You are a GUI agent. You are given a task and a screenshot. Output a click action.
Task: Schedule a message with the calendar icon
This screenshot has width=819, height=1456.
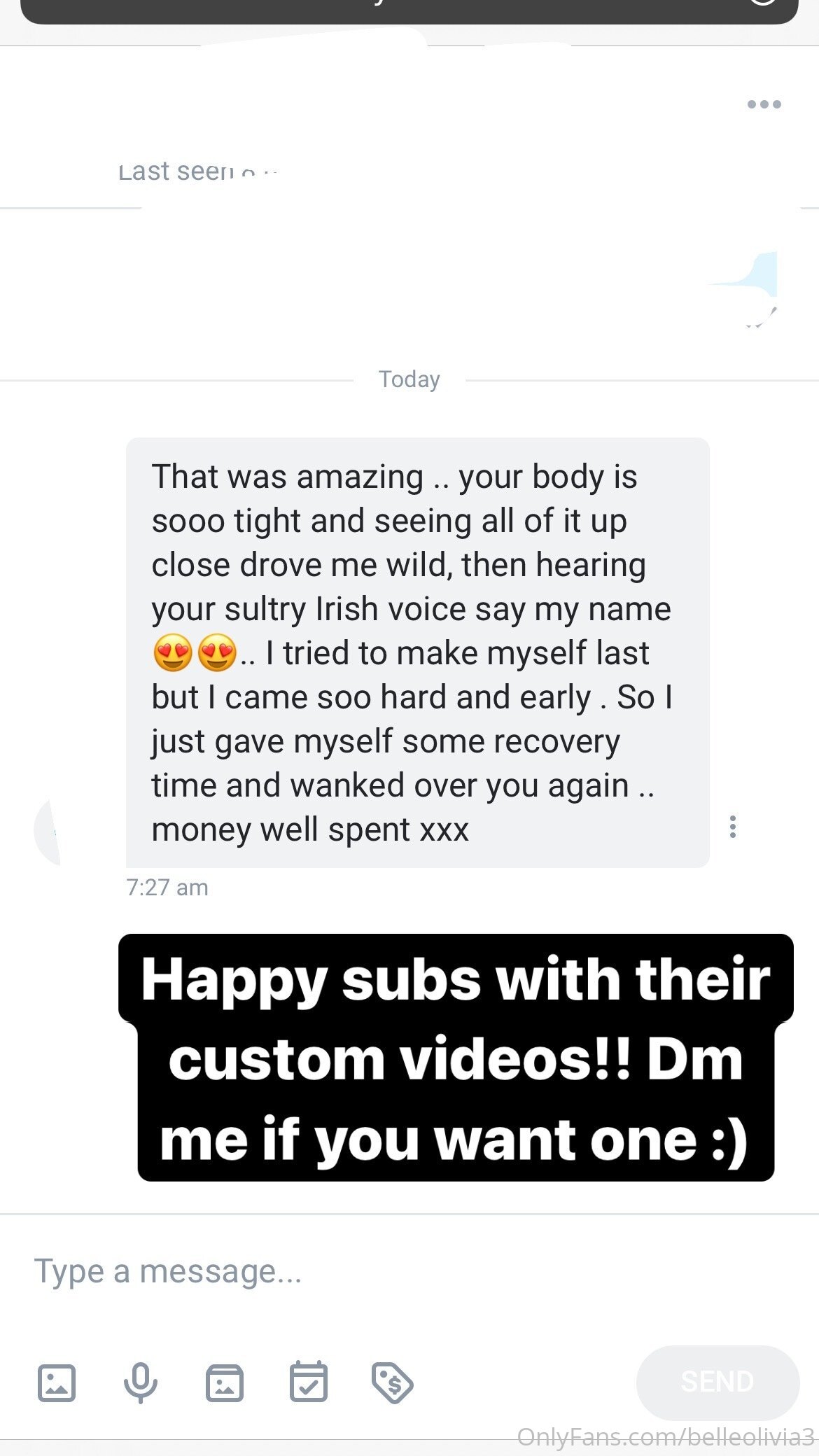coord(309,1381)
